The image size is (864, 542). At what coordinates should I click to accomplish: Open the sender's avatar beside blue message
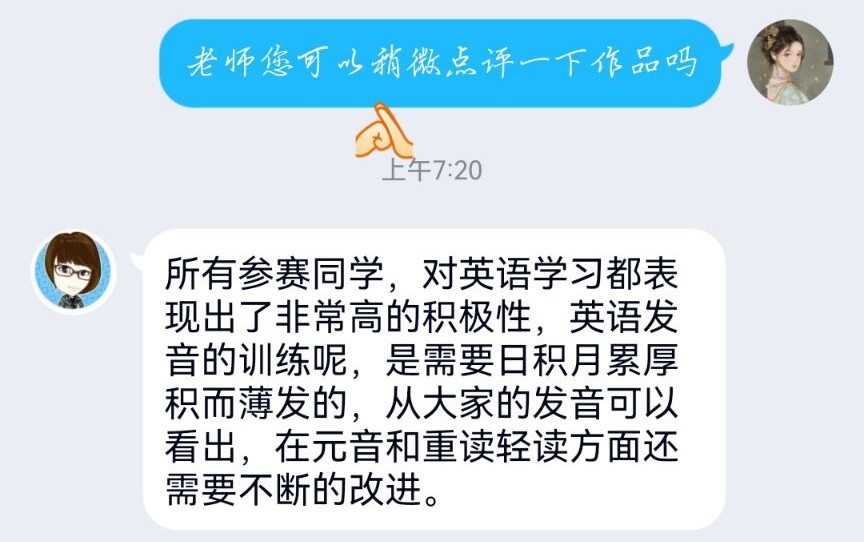(x=790, y=62)
